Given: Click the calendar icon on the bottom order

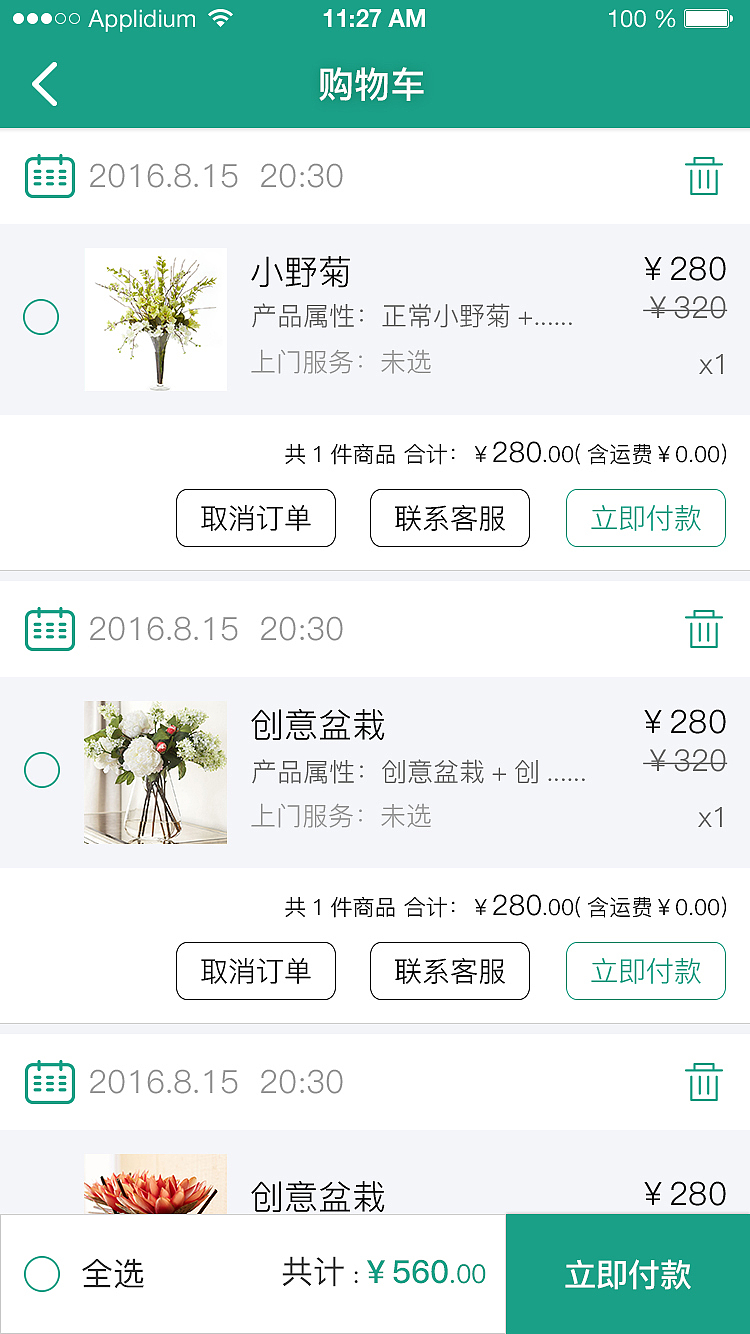Looking at the screenshot, I should (50, 1081).
